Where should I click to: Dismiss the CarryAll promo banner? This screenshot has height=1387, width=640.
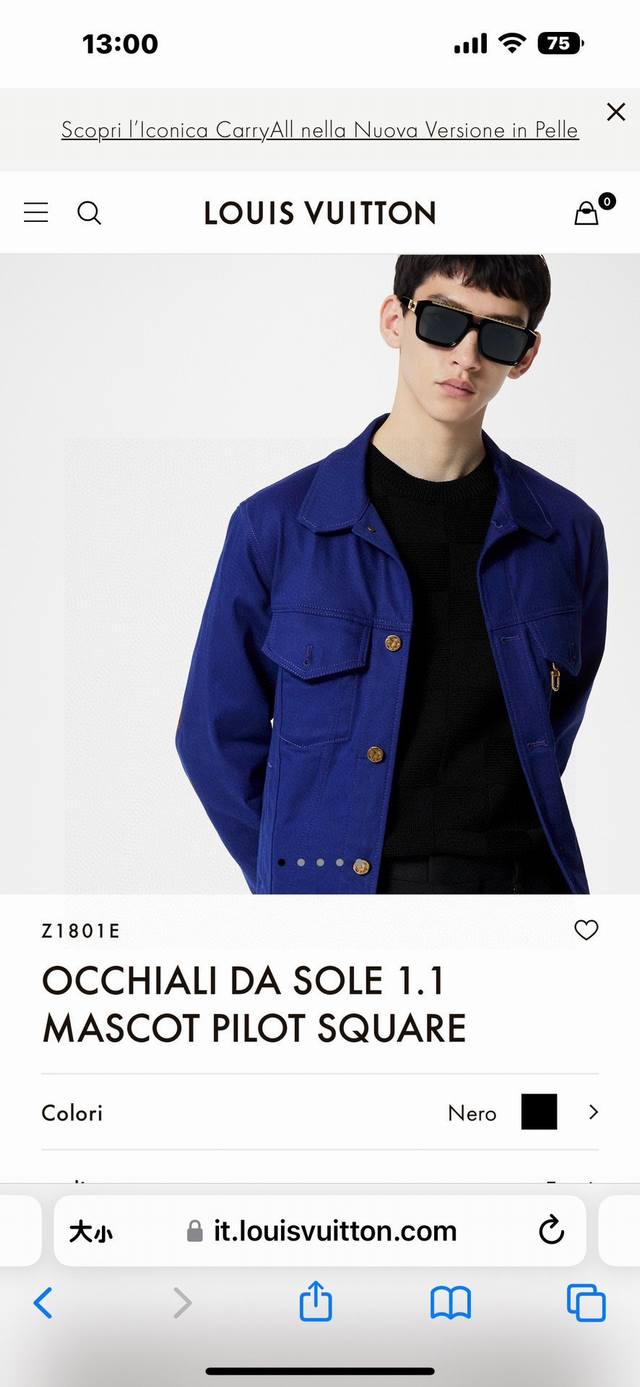click(616, 111)
